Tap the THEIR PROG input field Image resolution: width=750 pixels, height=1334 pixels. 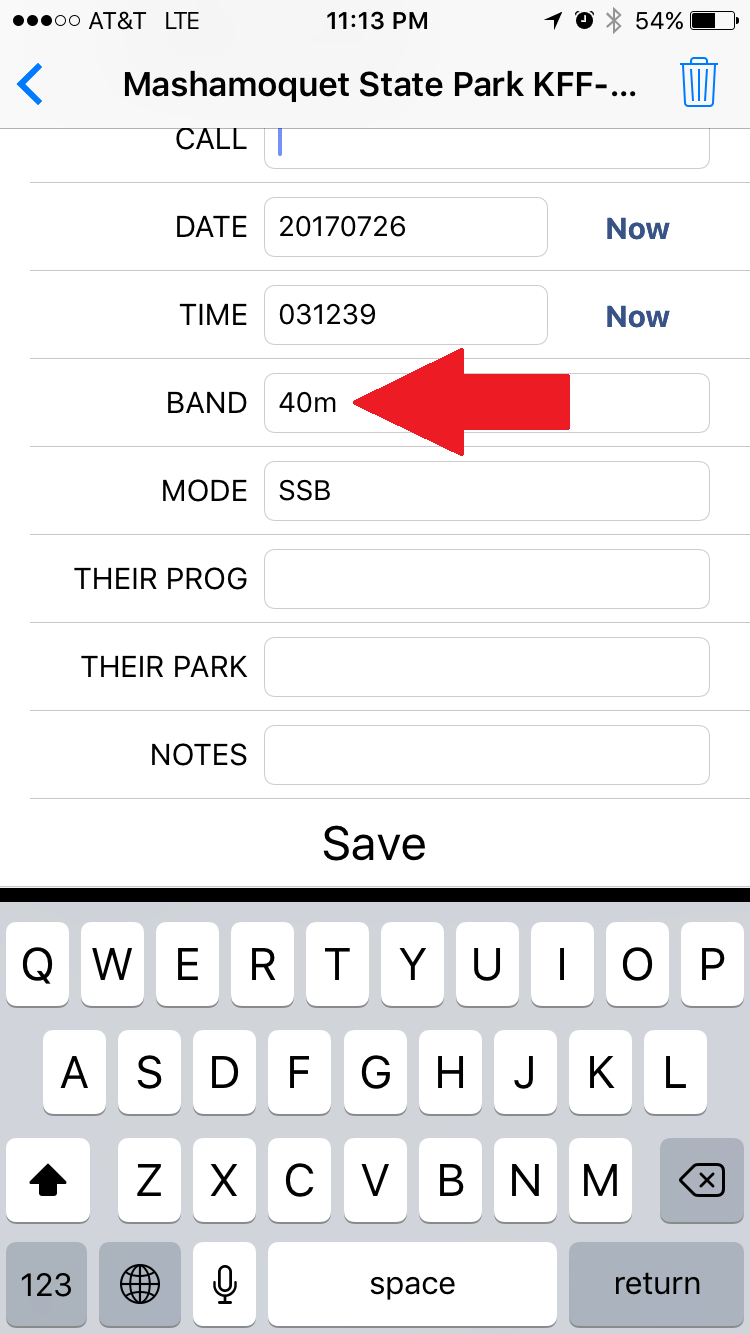(x=487, y=579)
